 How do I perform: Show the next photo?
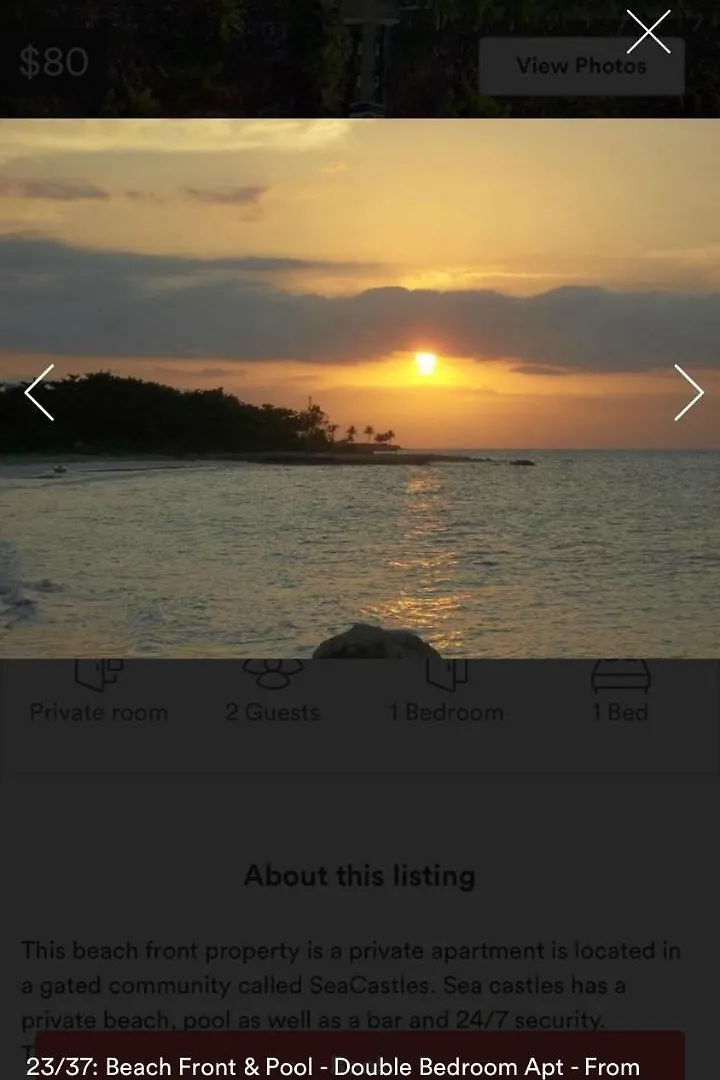(x=688, y=392)
